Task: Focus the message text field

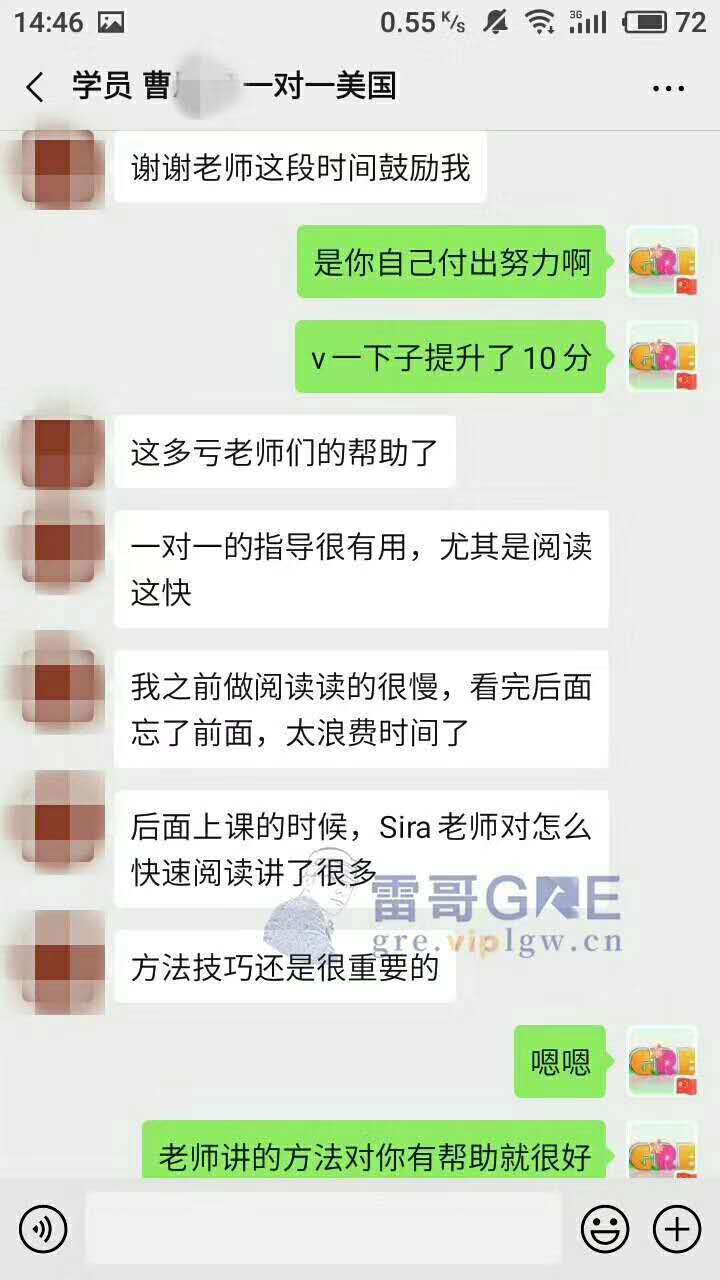Action: coord(323,1228)
